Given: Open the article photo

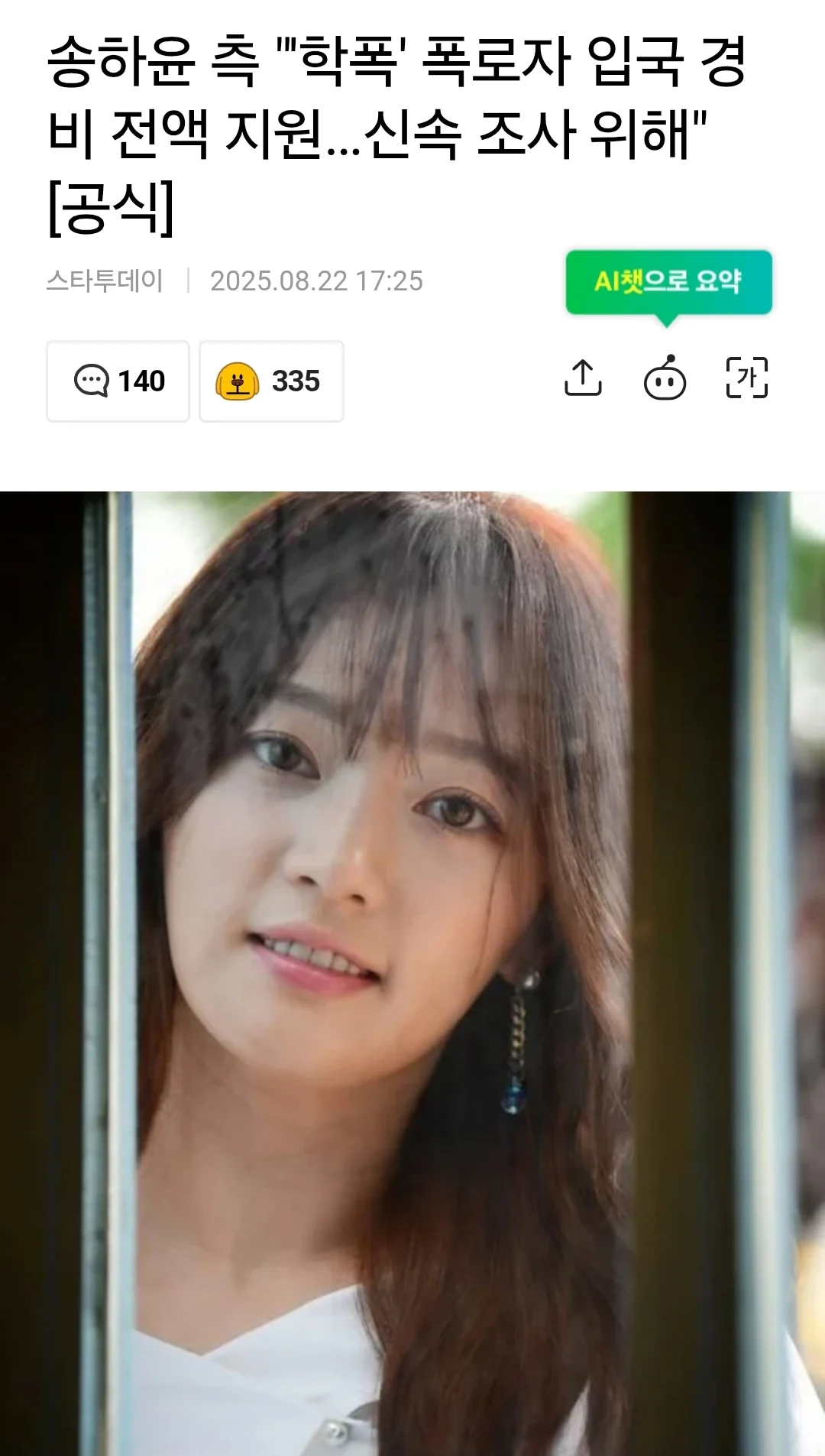Looking at the screenshot, I should (412, 971).
